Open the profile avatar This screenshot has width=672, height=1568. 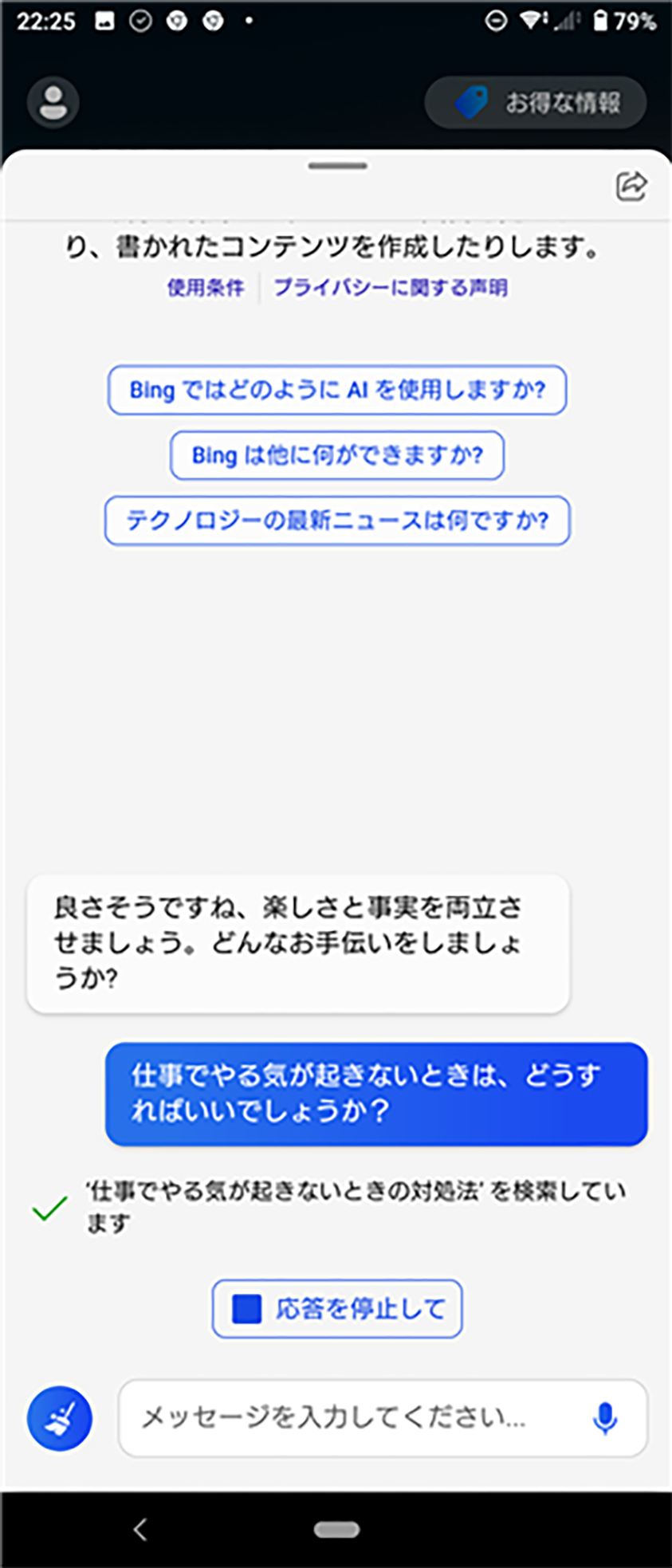(x=53, y=102)
